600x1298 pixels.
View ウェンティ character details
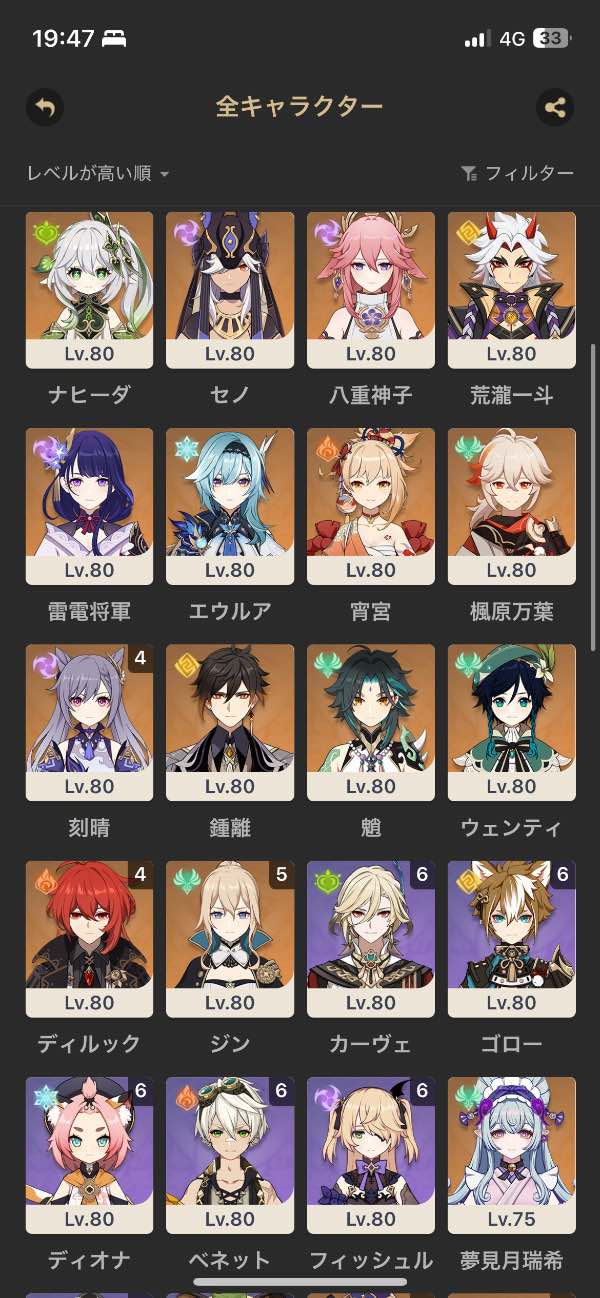512,722
